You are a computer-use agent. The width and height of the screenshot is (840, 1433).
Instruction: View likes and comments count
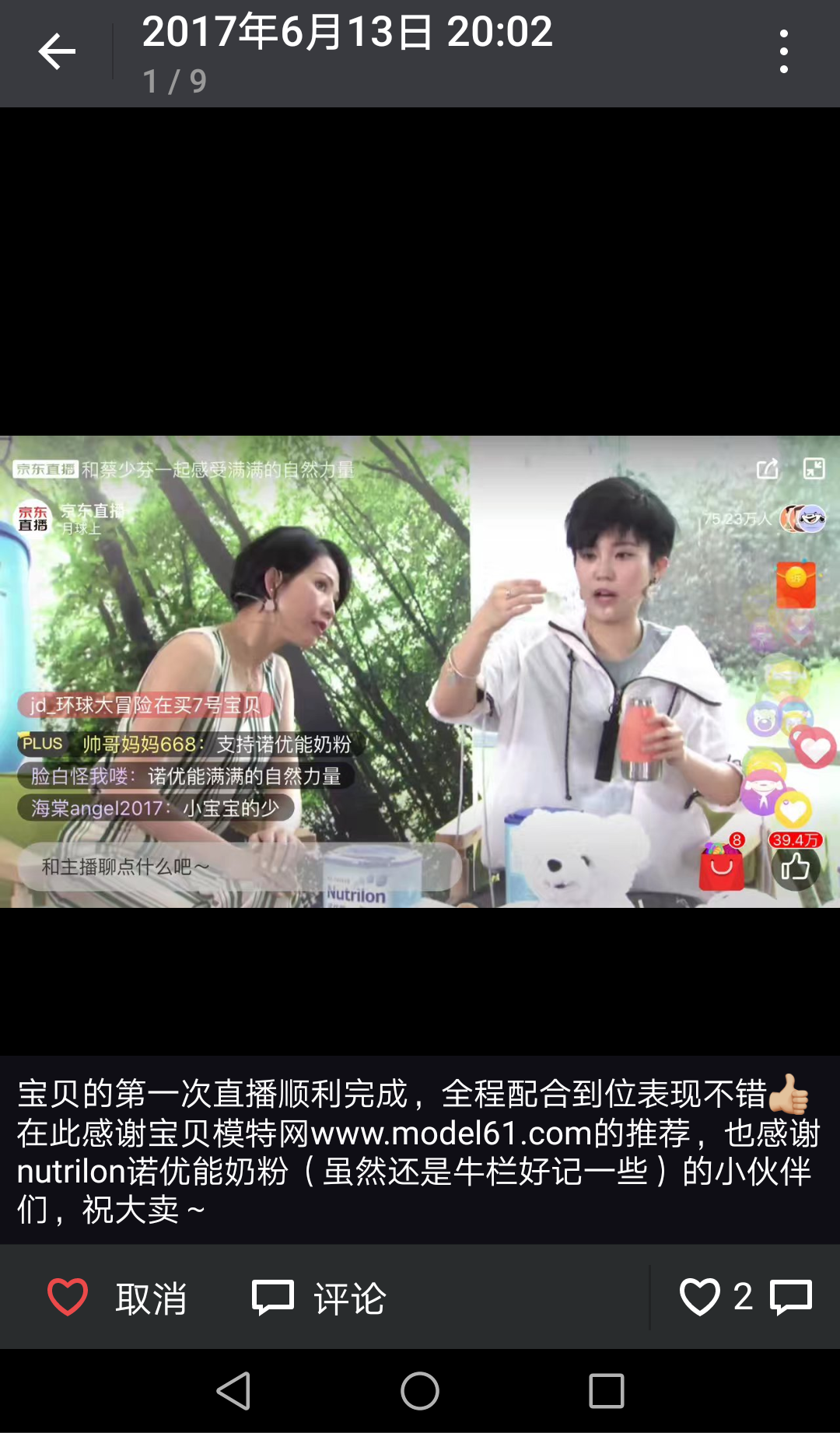tap(745, 1298)
